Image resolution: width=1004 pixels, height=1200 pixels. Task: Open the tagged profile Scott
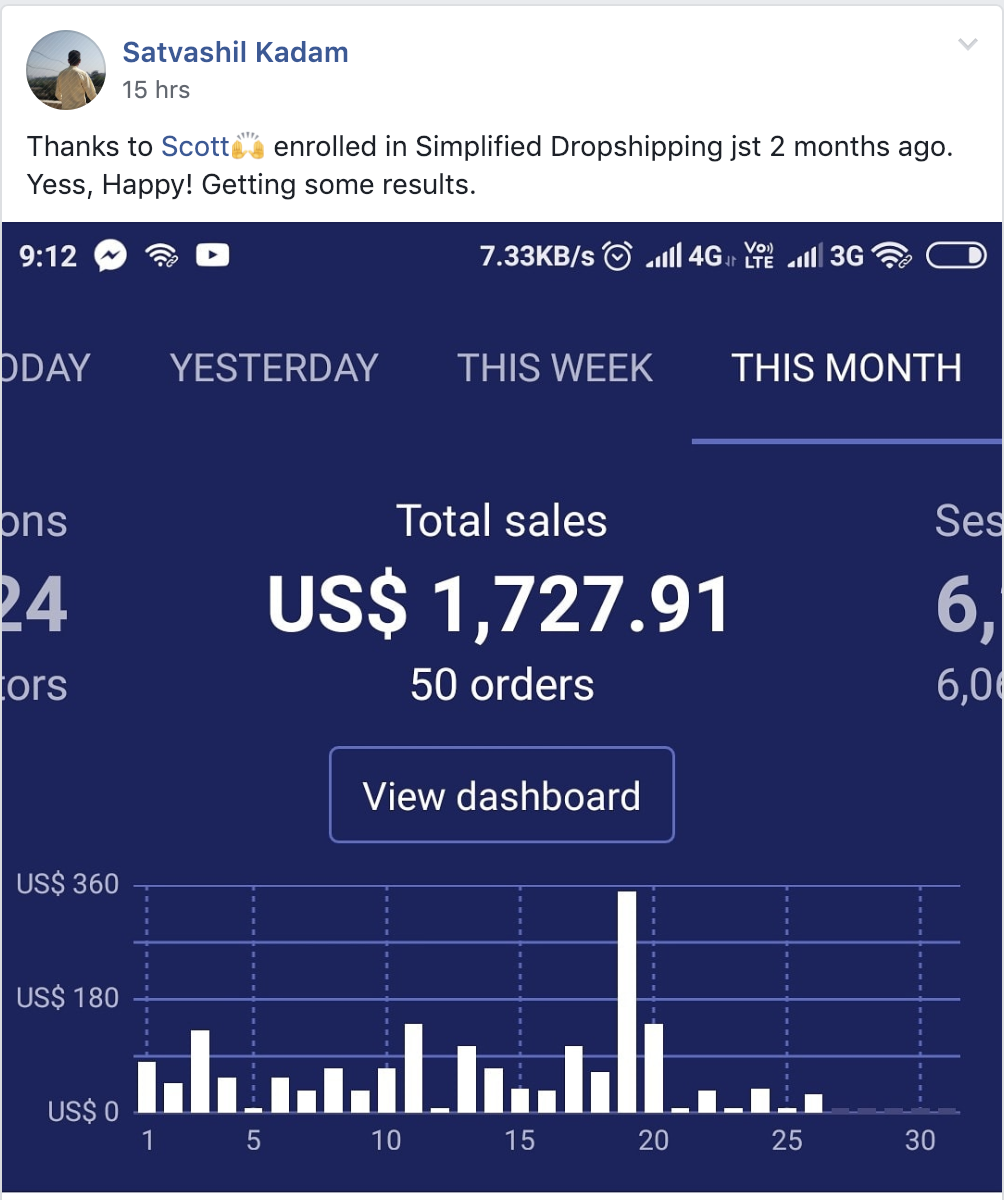[195, 147]
